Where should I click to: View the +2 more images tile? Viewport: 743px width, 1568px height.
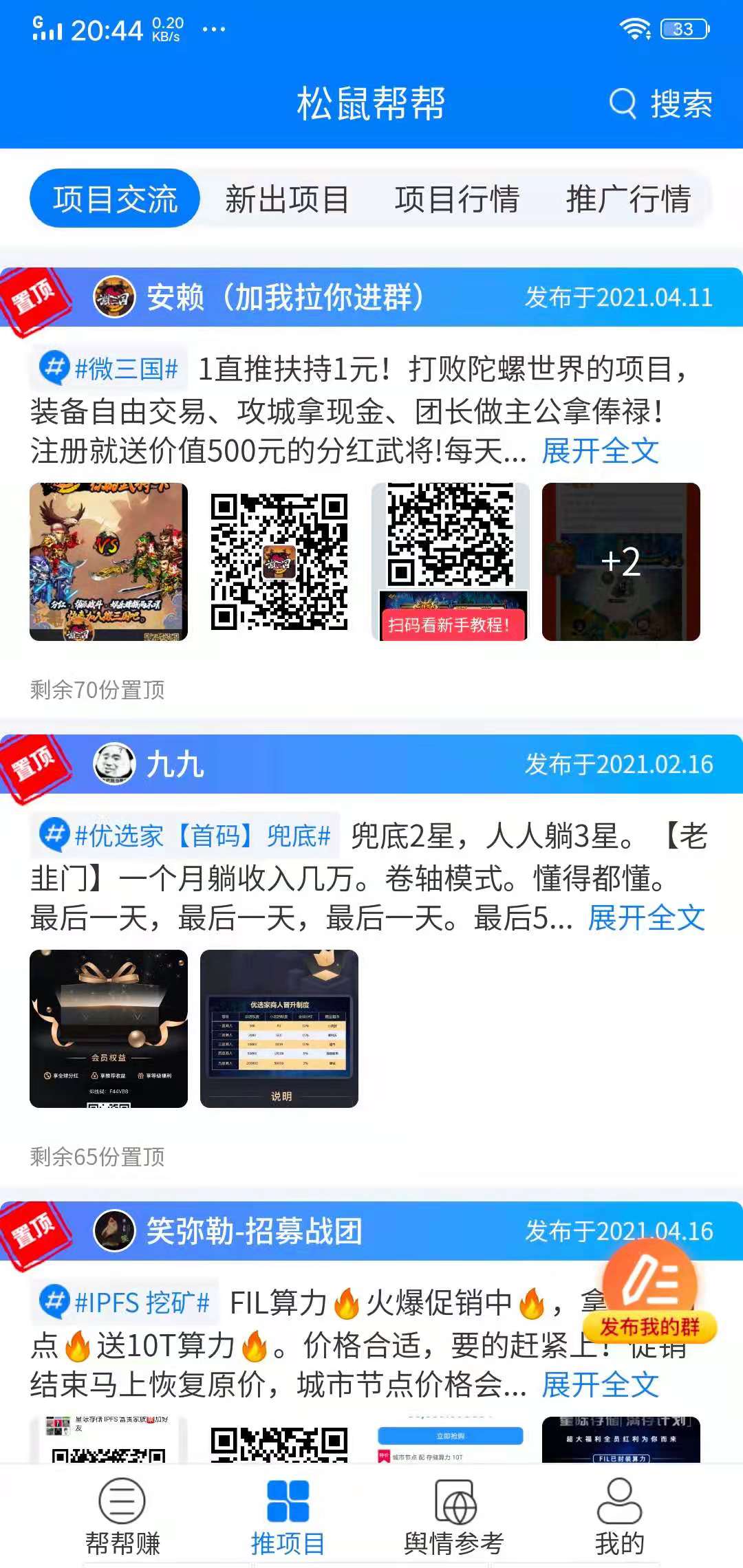pyautogui.click(x=621, y=562)
